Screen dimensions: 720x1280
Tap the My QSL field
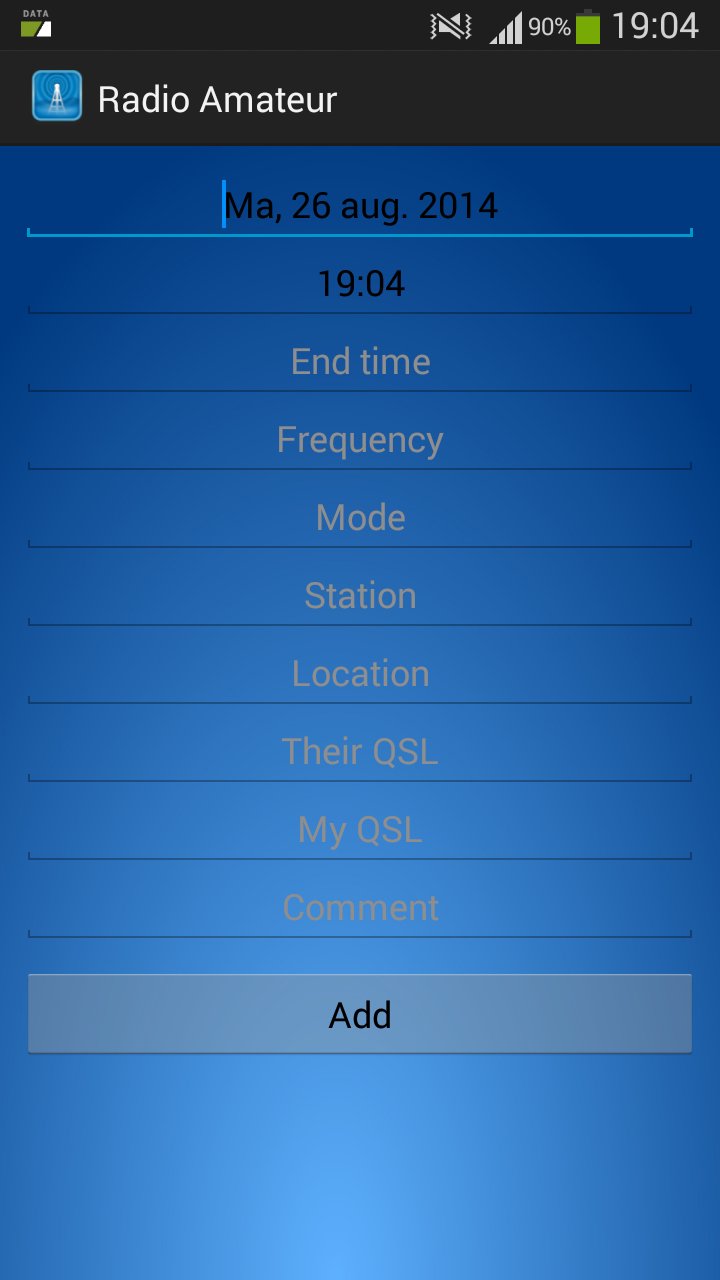click(360, 829)
